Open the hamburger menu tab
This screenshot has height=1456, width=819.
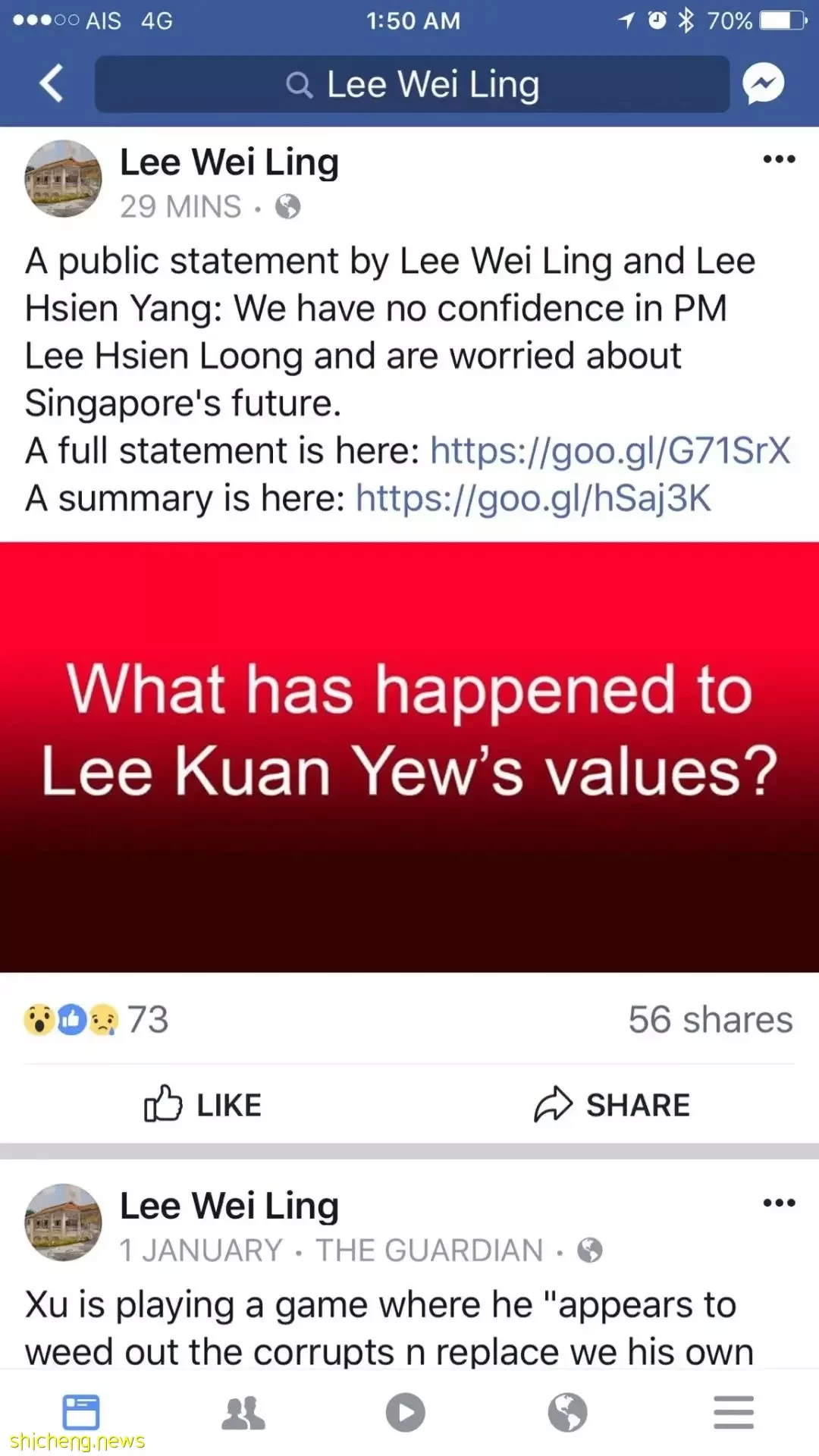pyautogui.click(x=733, y=1412)
